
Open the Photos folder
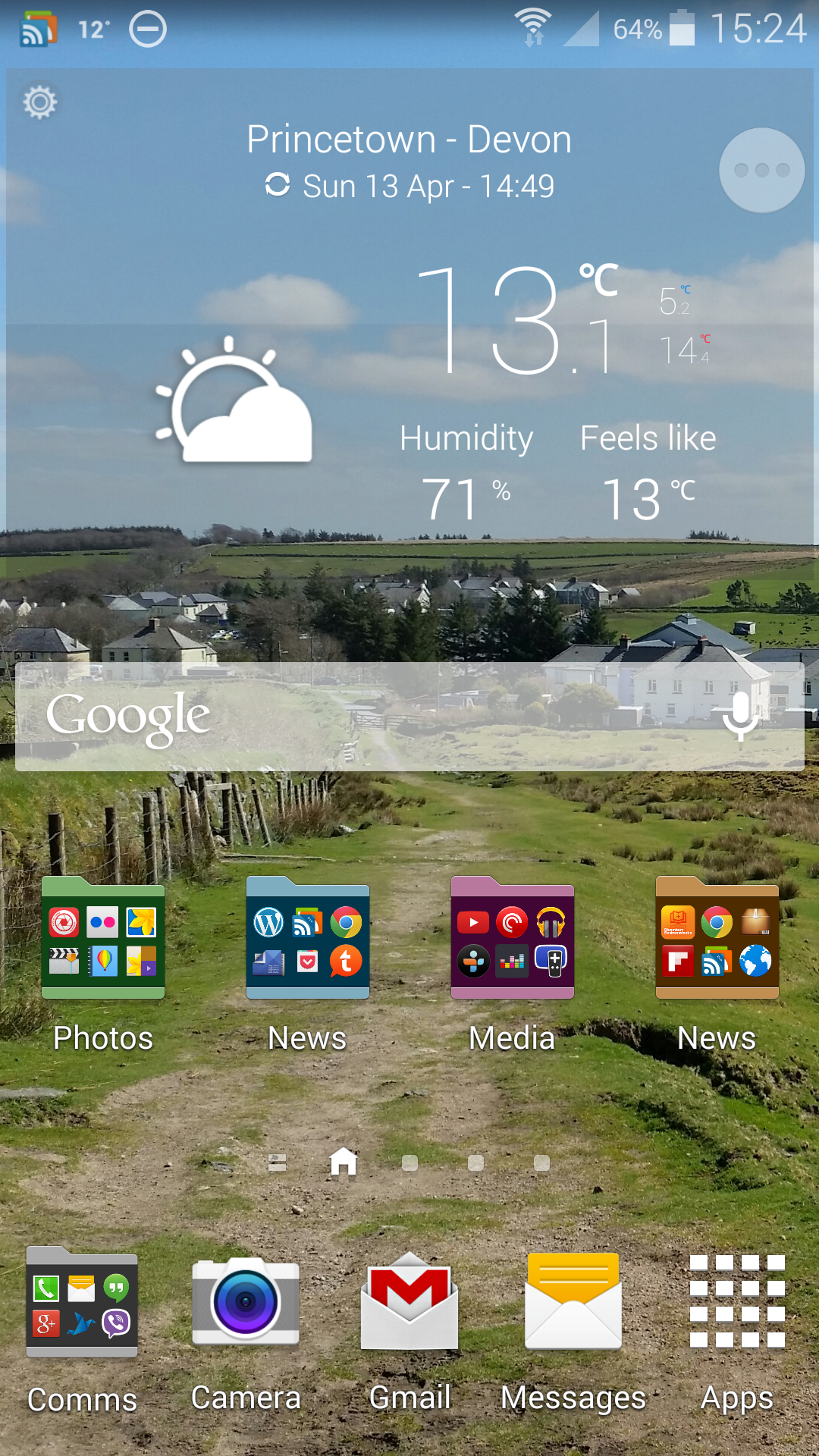tap(103, 939)
